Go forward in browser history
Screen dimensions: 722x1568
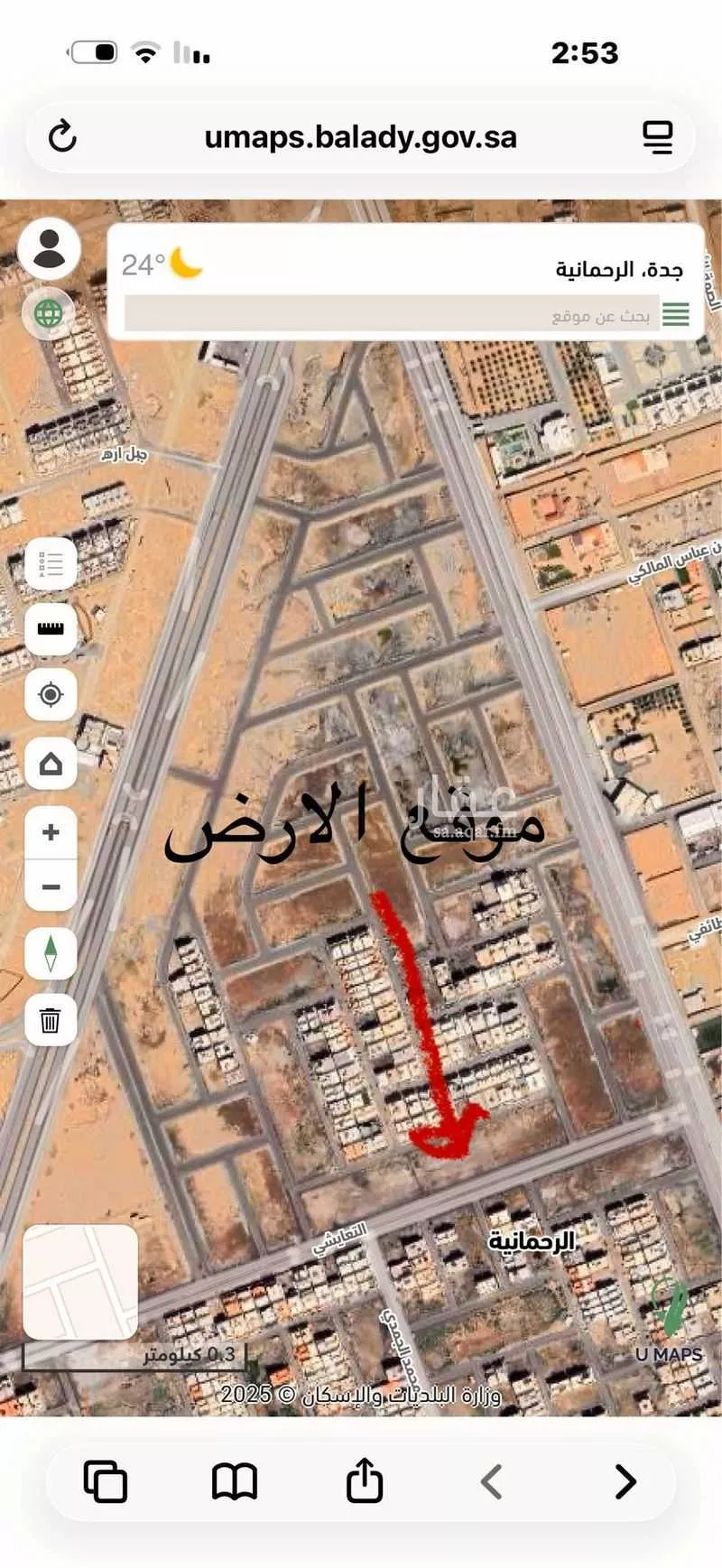[625, 1481]
